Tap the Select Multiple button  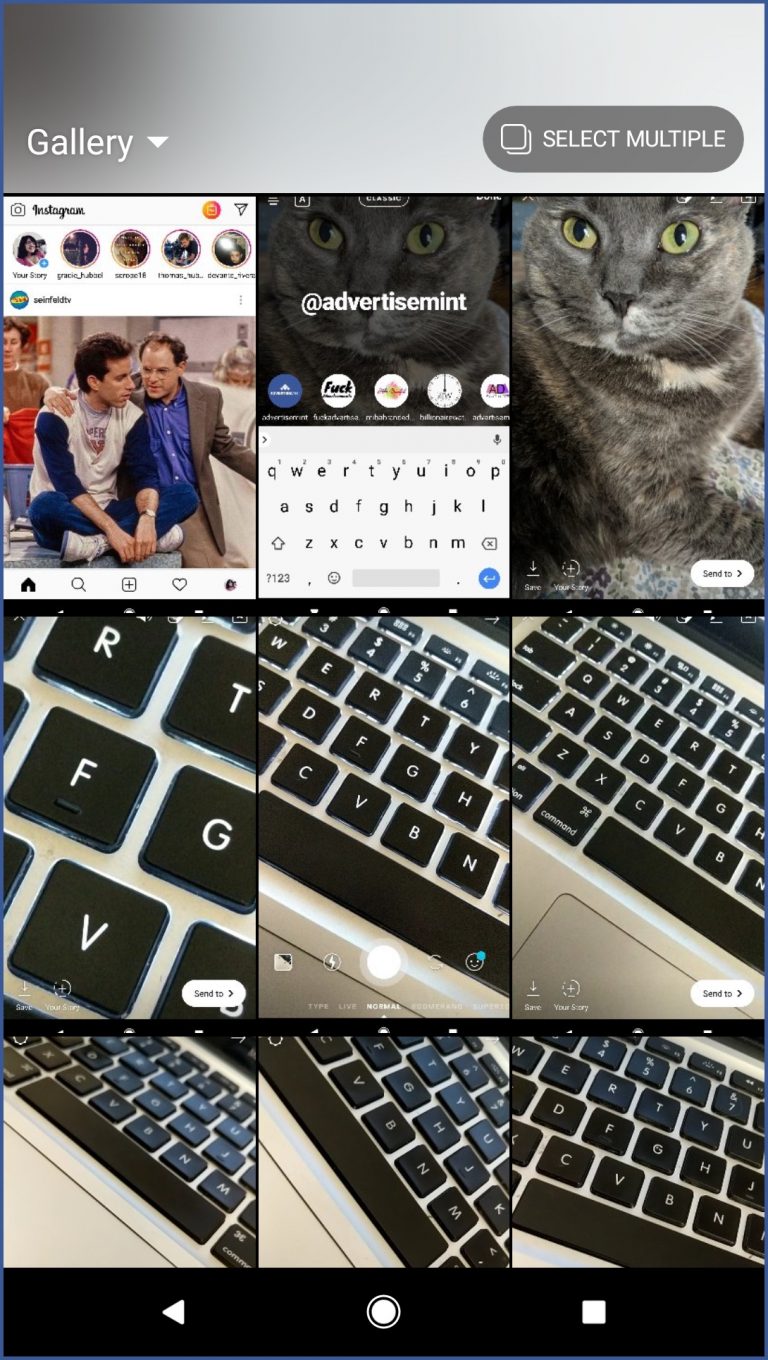pos(613,139)
